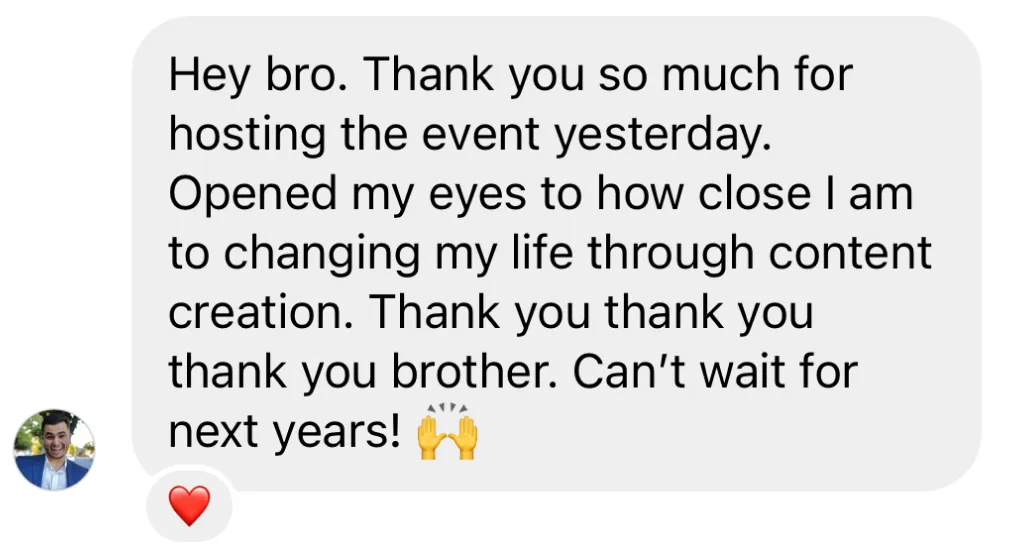The height and width of the screenshot is (546, 1016).
Task: Tap the red heart reaction under the message
Action: (189, 506)
